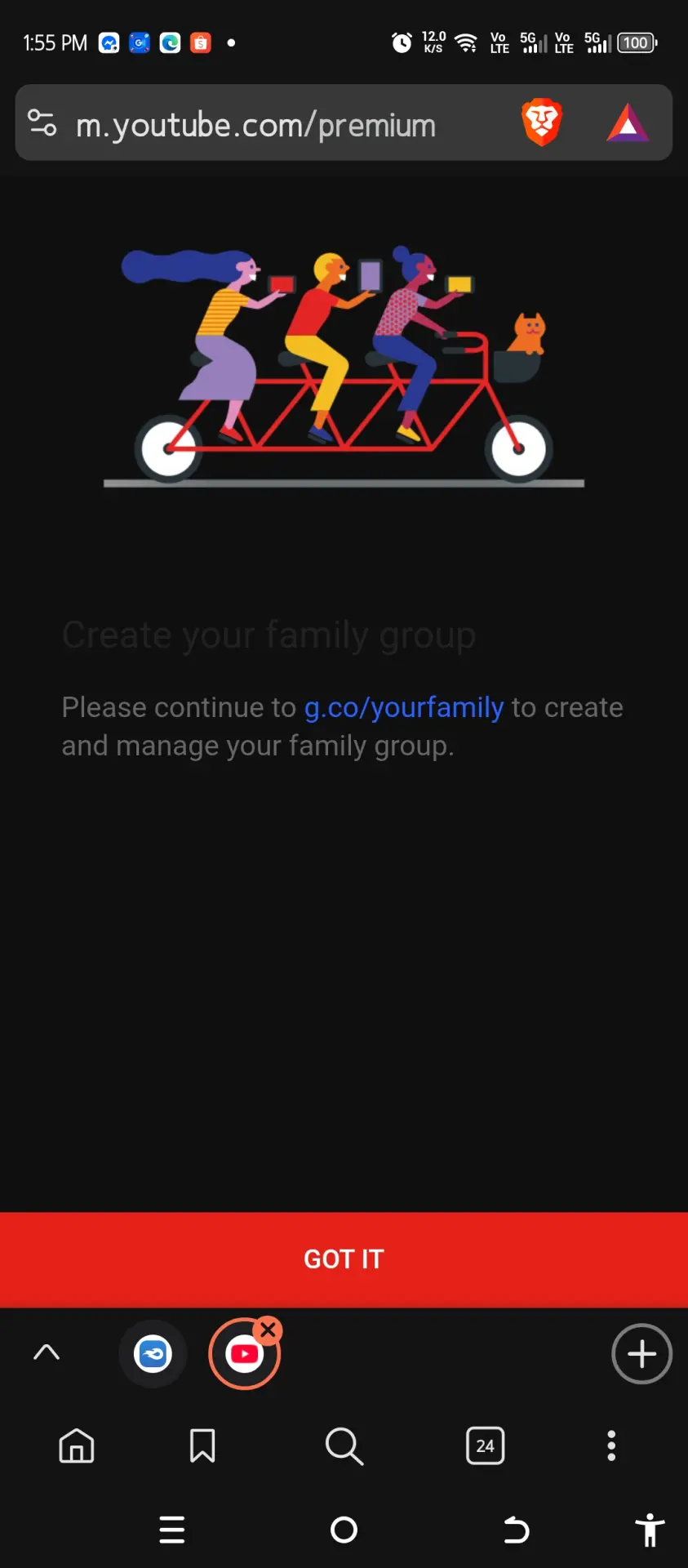Screen dimensions: 688x1568
Task: Tap the GOT IT button
Action: point(344,1259)
